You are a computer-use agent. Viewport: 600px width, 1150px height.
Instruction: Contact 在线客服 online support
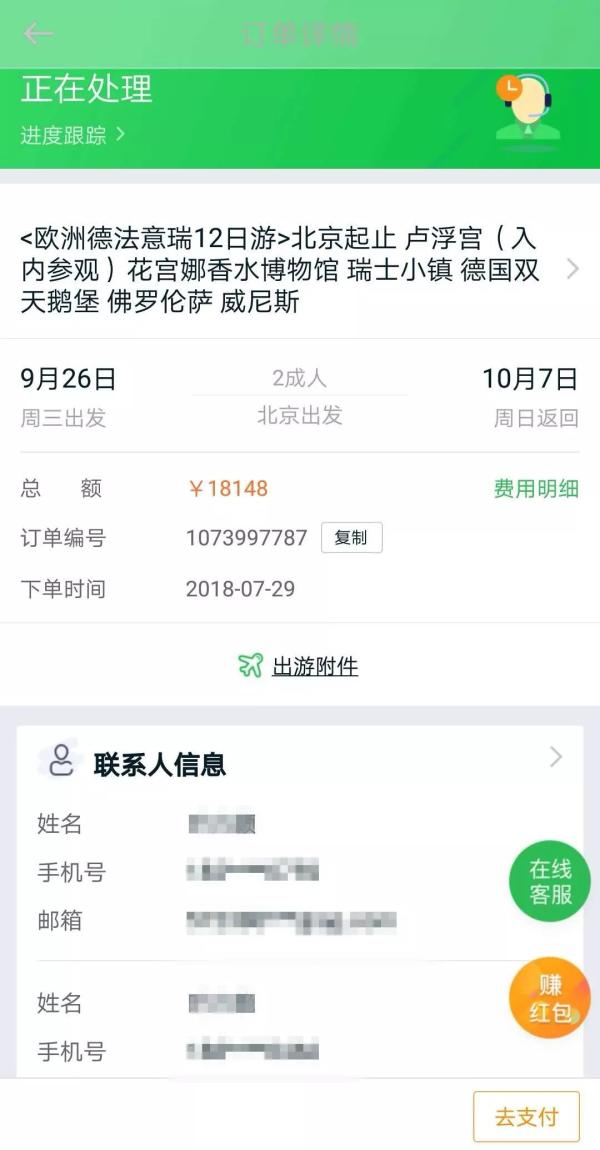pos(550,881)
